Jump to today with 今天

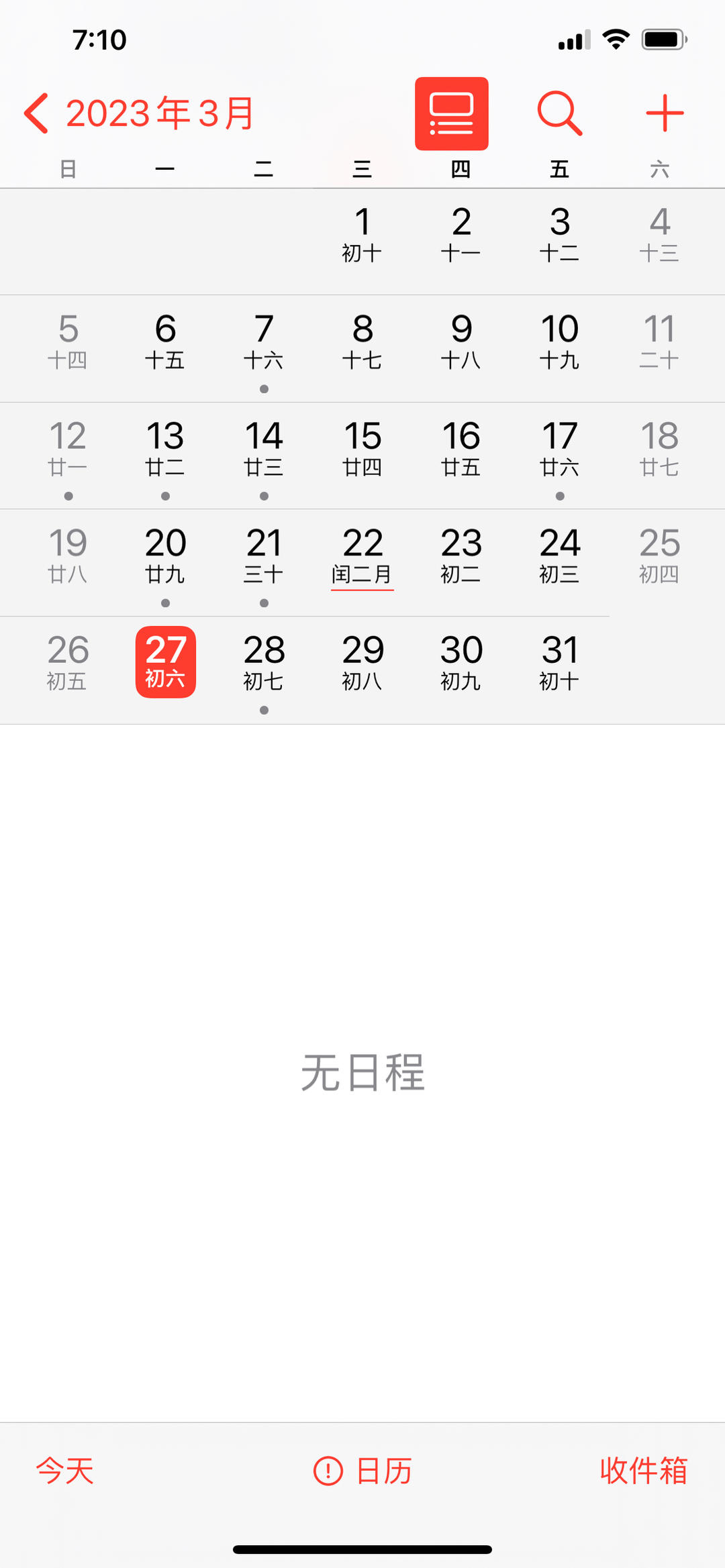coord(64,1471)
